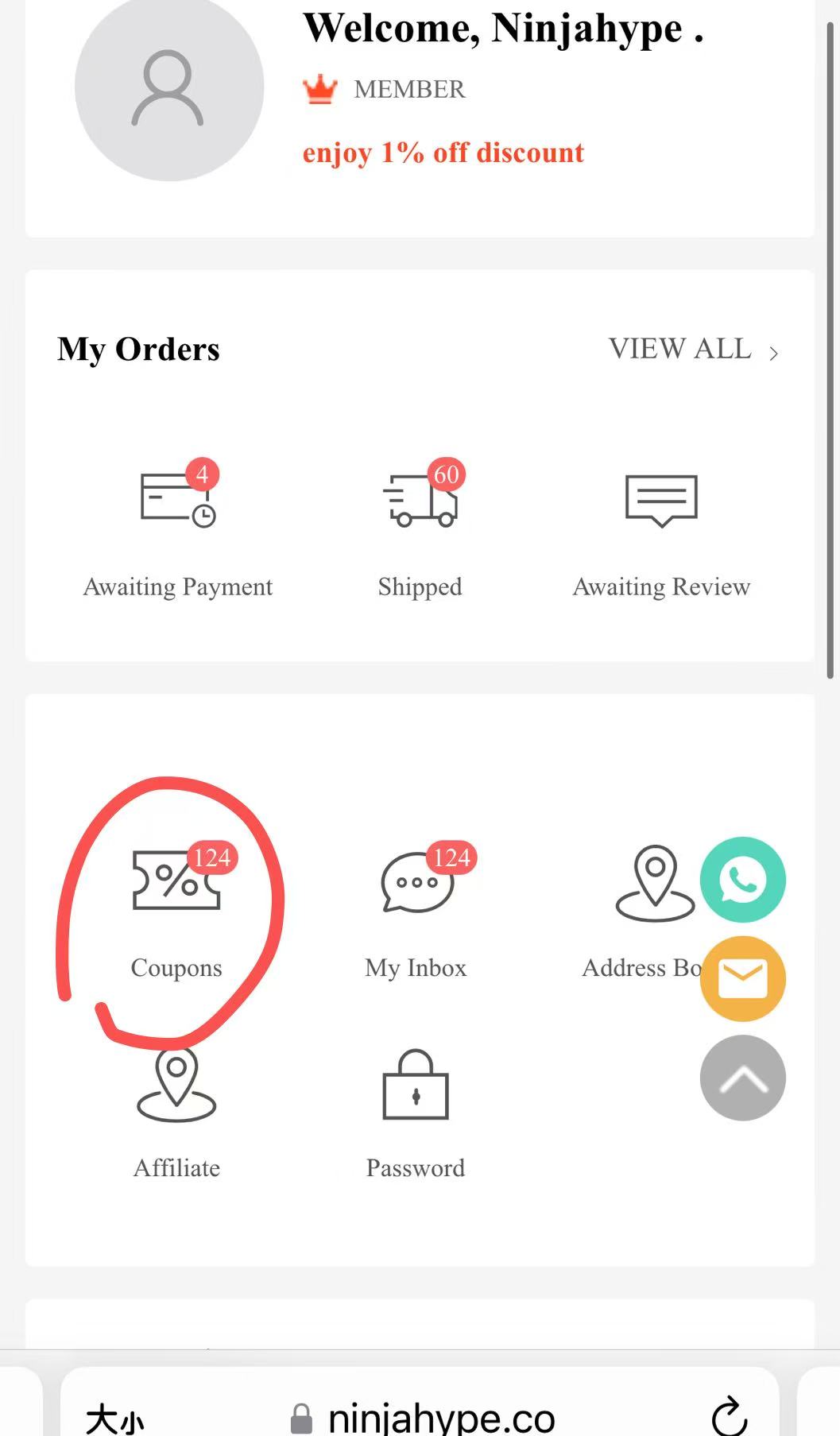
Task: Tap the back-to-top arrow button
Action: pos(742,1078)
